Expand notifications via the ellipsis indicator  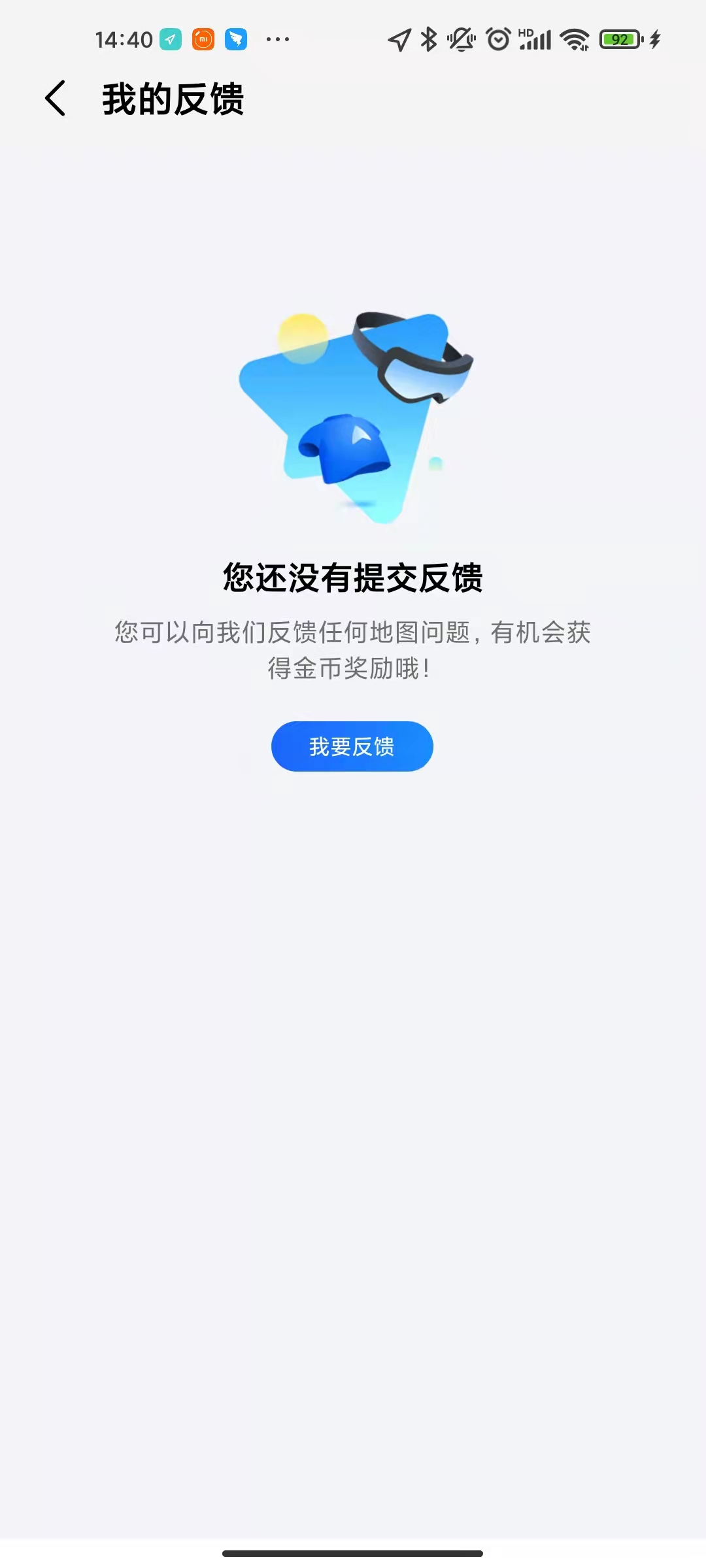[277, 41]
